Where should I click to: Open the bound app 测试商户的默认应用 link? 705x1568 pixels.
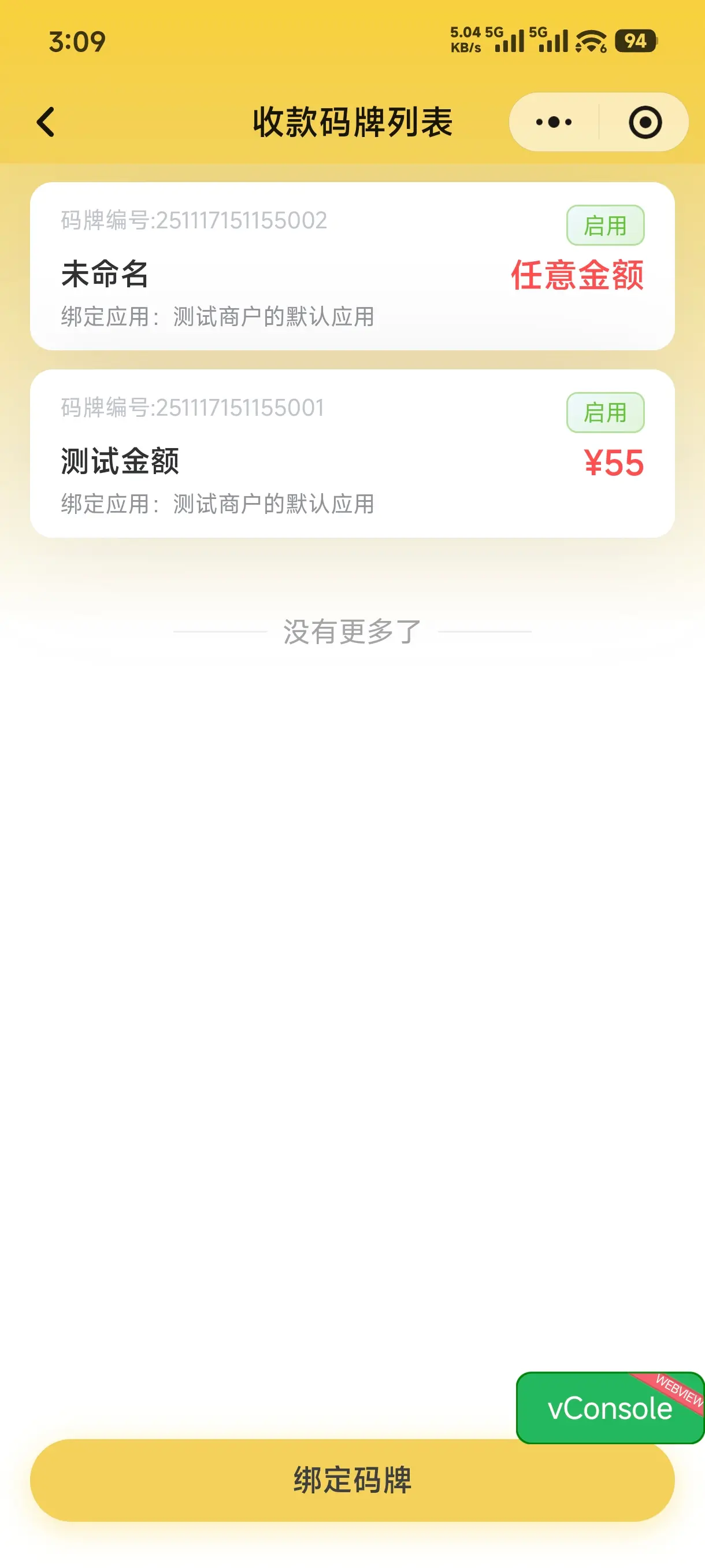click(217, 316)
